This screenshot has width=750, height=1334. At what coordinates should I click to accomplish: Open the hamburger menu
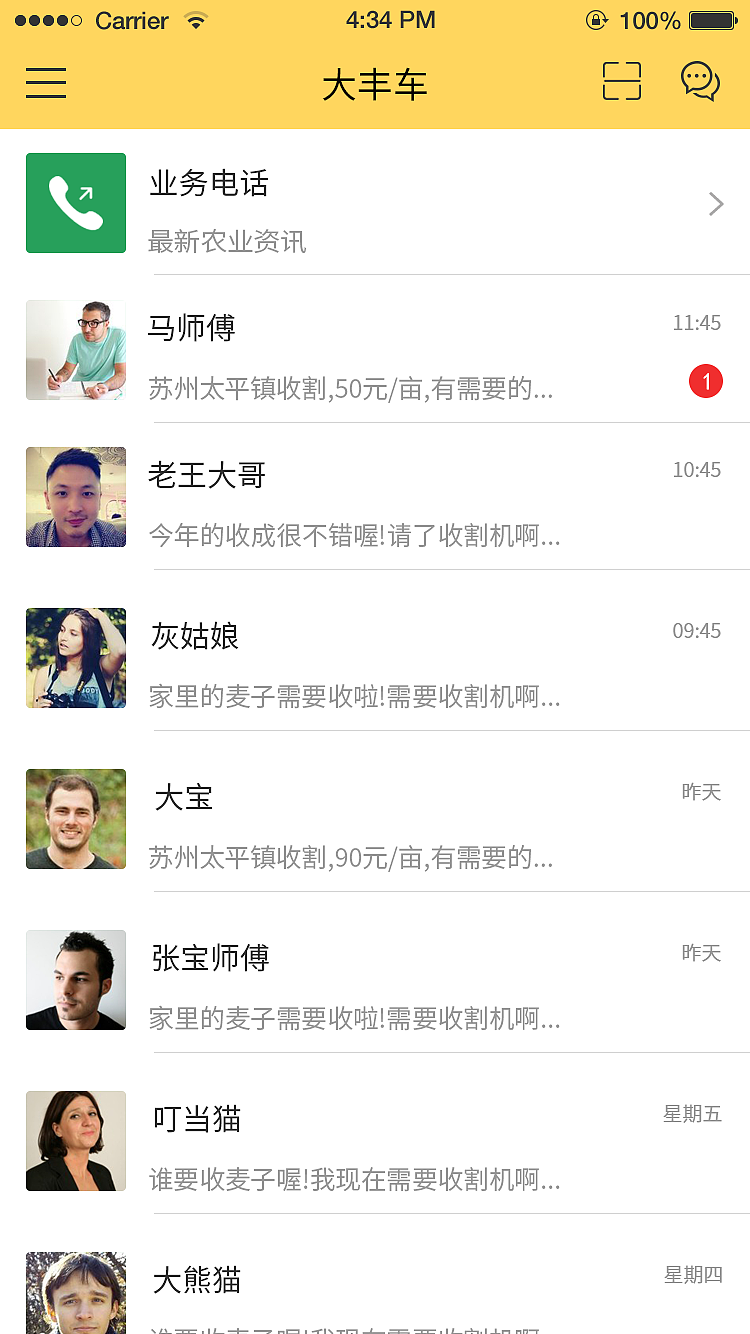coord(46,82)
